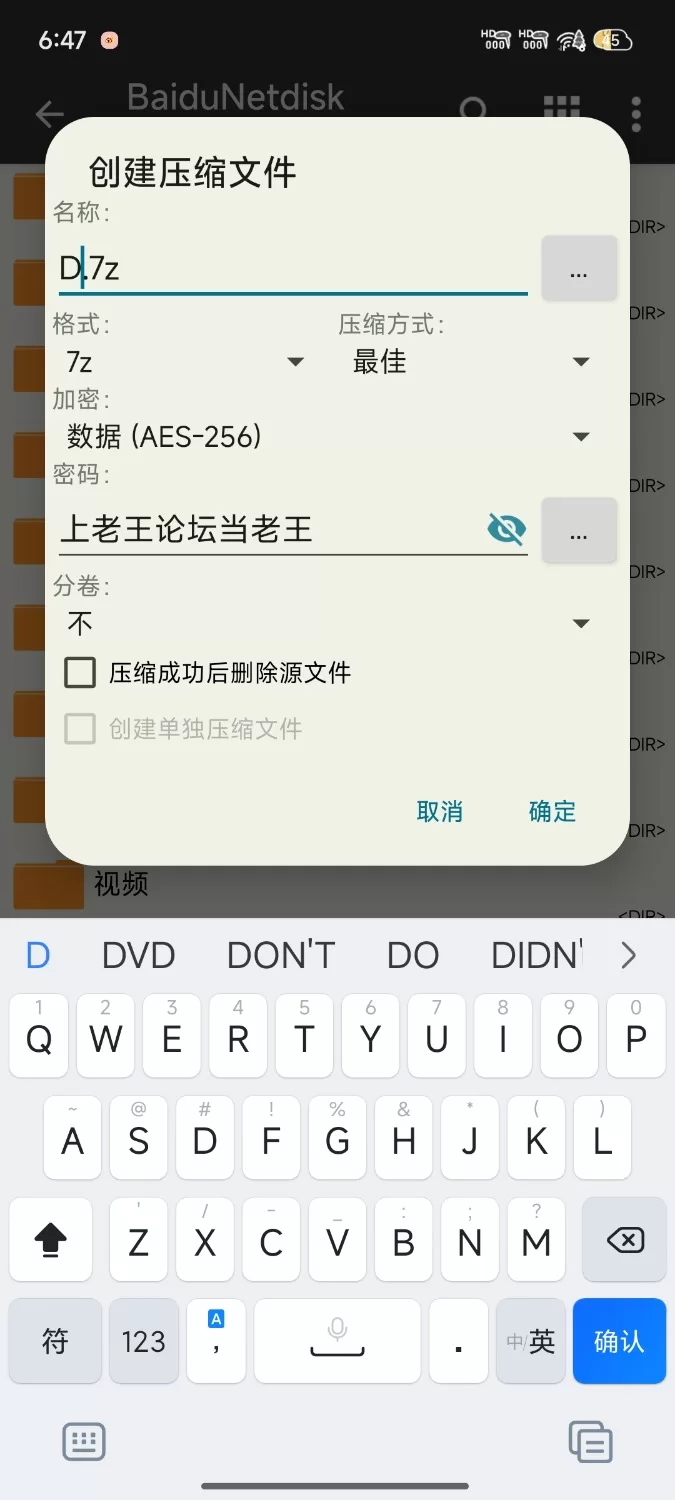Confirm with the 确定 button
This screenshot has height=1500, width=675.
552,811
